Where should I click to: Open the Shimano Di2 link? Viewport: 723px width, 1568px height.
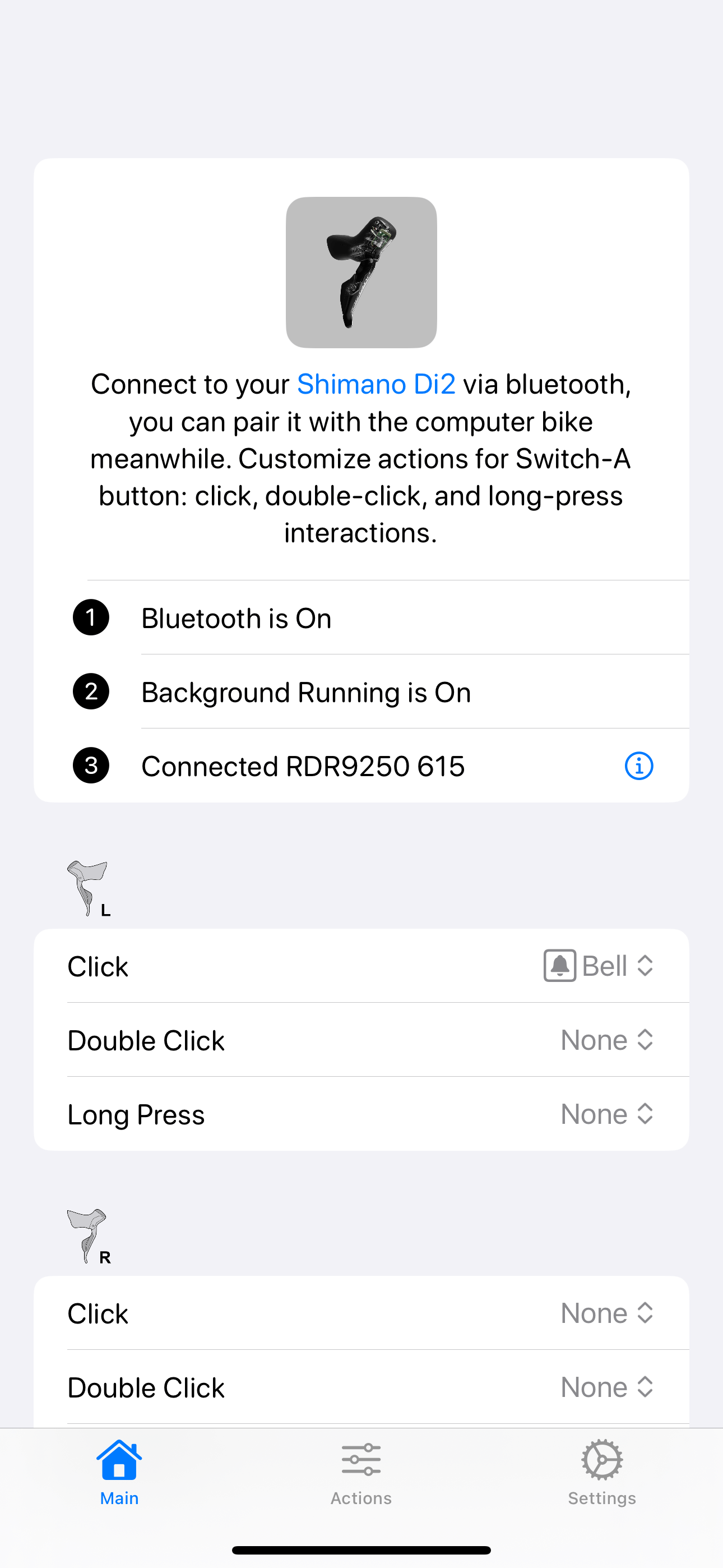click(376, 385)
